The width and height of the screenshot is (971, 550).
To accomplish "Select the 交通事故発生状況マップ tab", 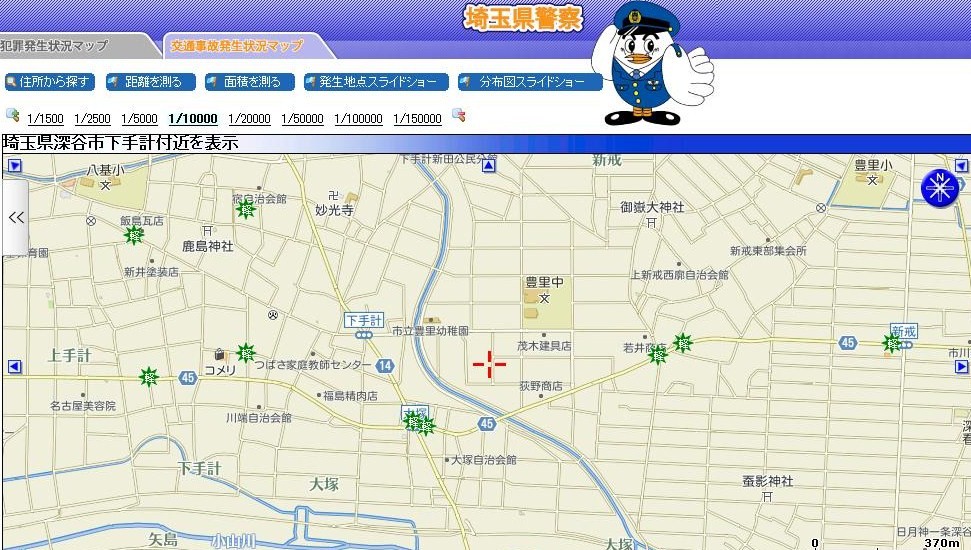I will [x=237, y=46].
